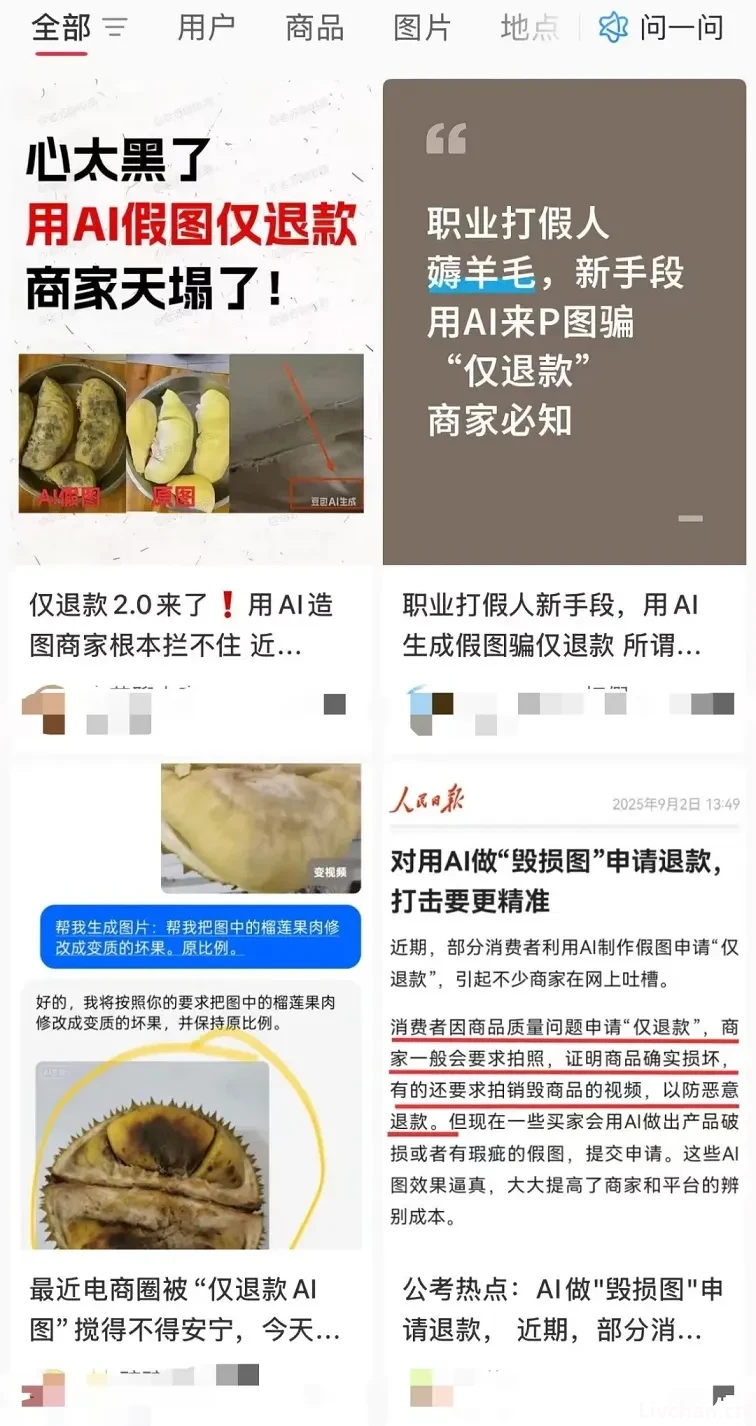
Task: Switch to the 商品 tab
Action: pyautogui.click(x=314, y=27)
